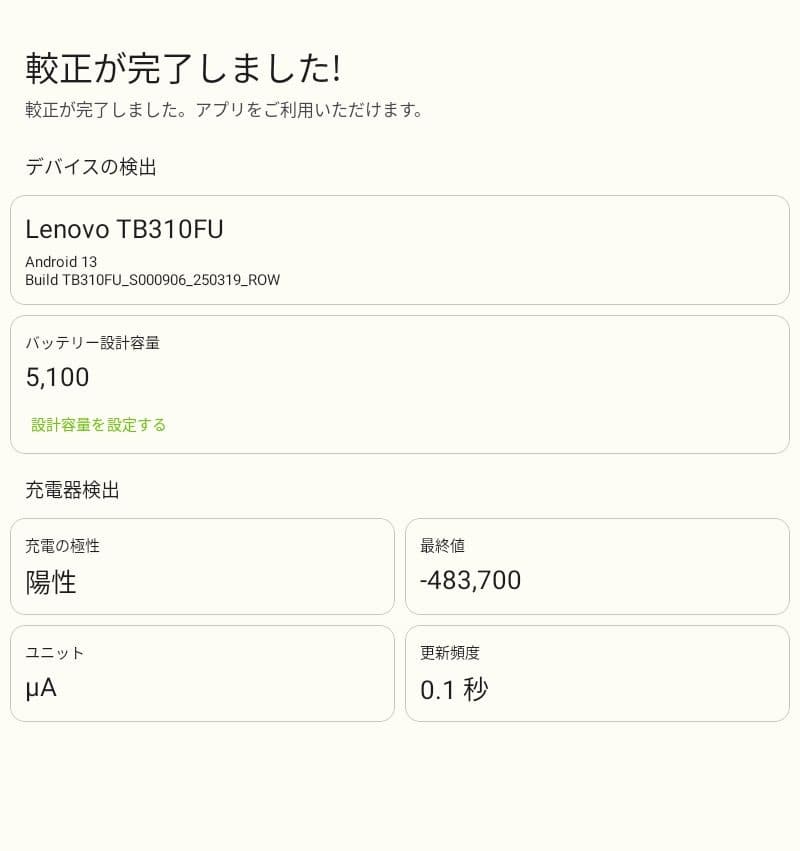Click the calibration completion message text

[224, 110]
